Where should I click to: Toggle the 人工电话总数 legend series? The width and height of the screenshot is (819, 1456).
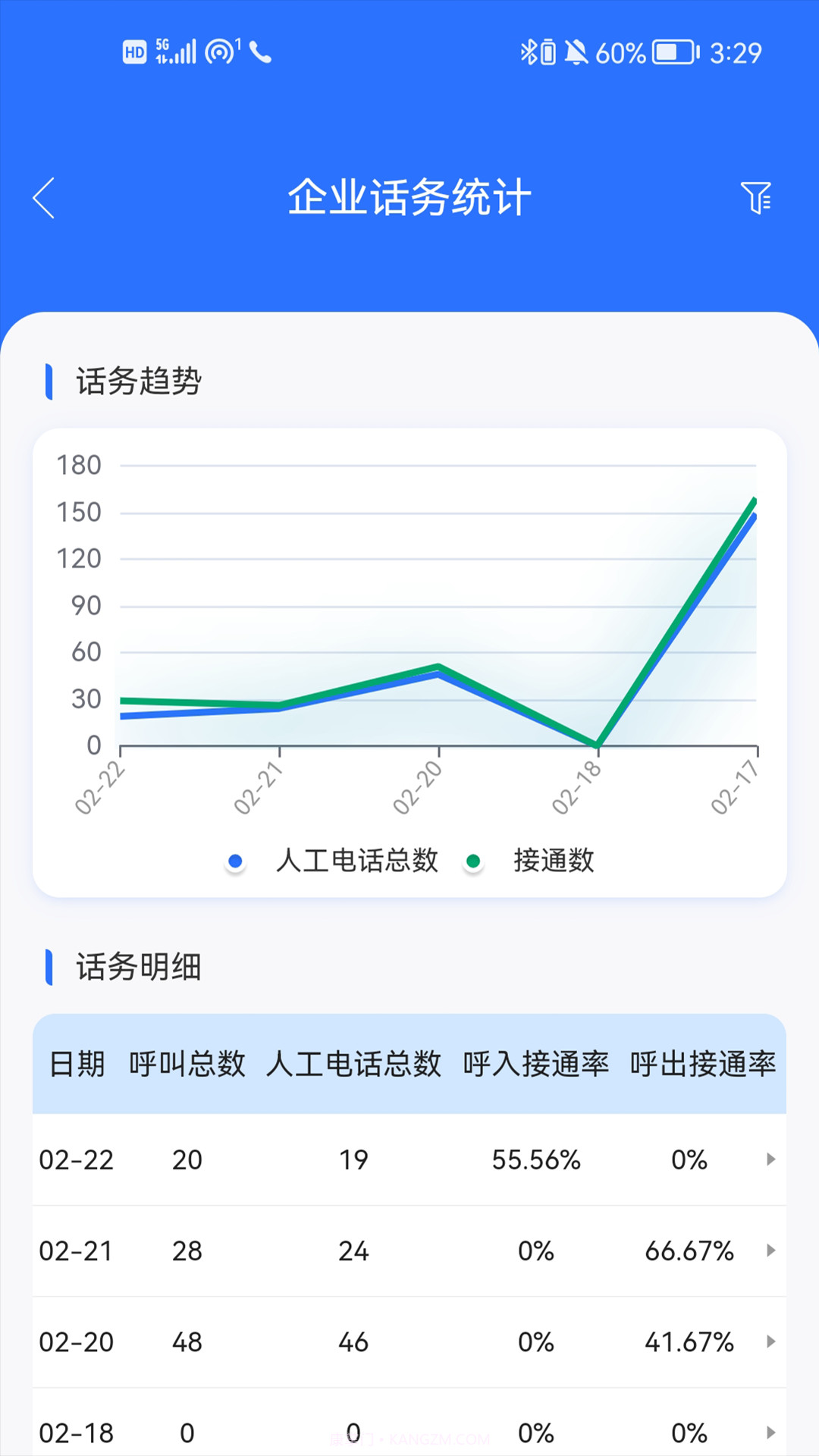[356, 861]
